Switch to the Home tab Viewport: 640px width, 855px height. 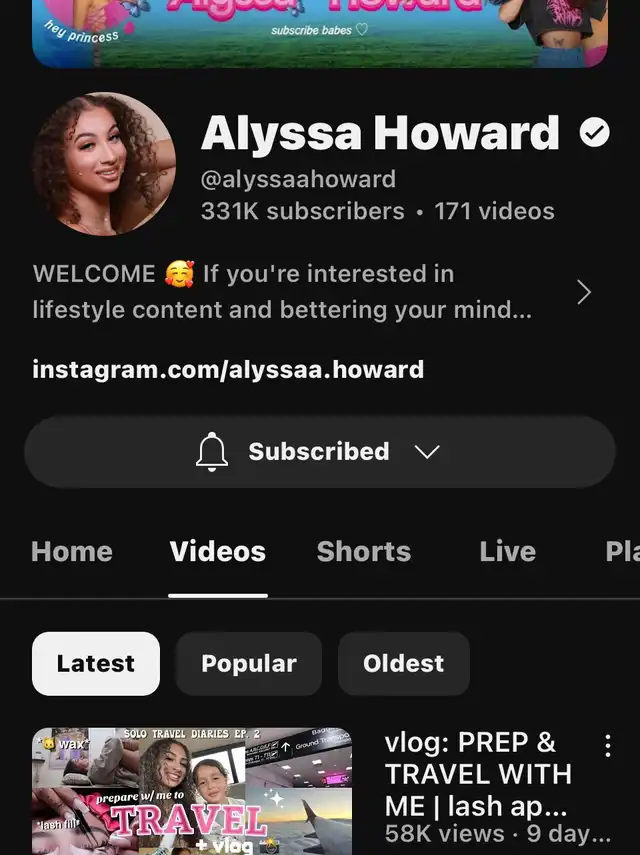pyautogui.click(x=72, y=551)
